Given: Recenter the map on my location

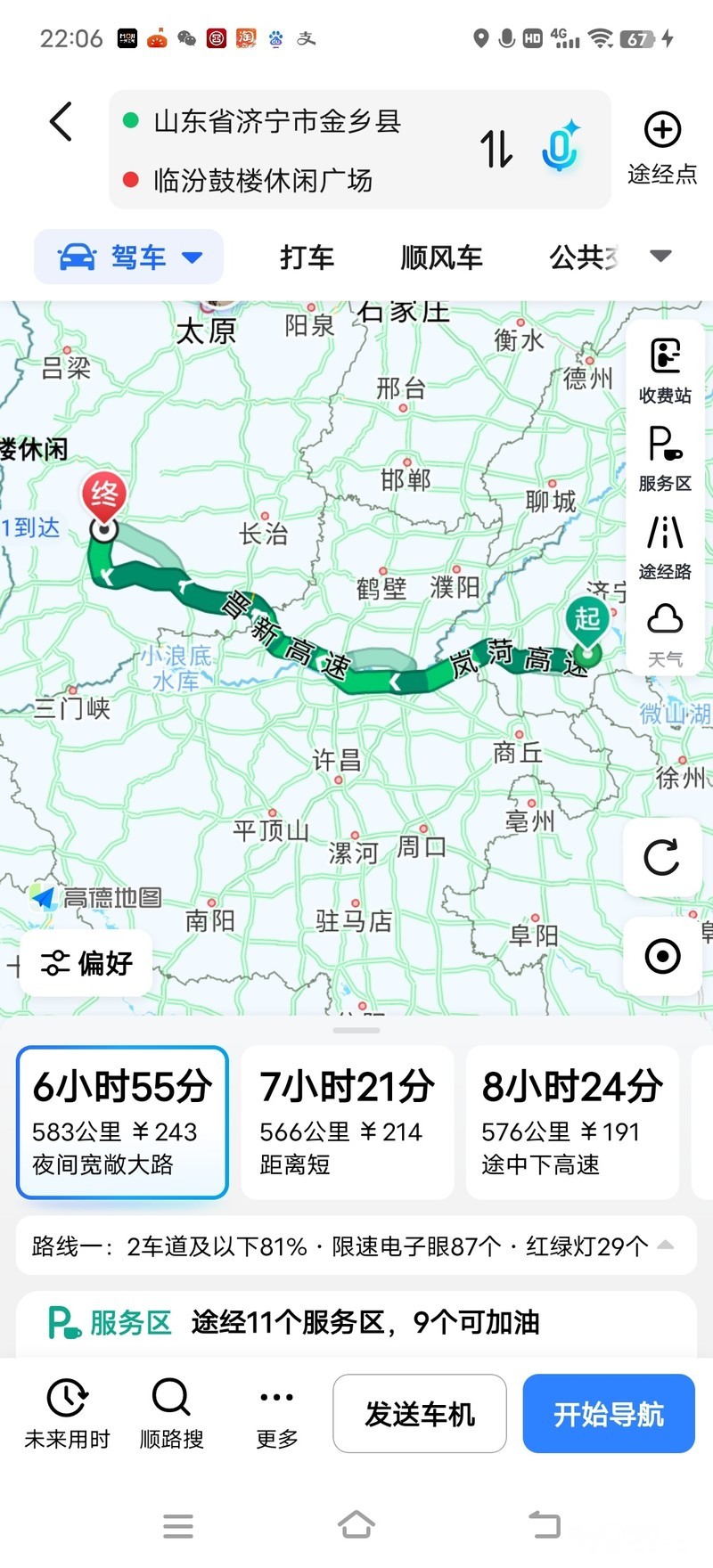Looking at the screenshot, I should pos(662,956).
